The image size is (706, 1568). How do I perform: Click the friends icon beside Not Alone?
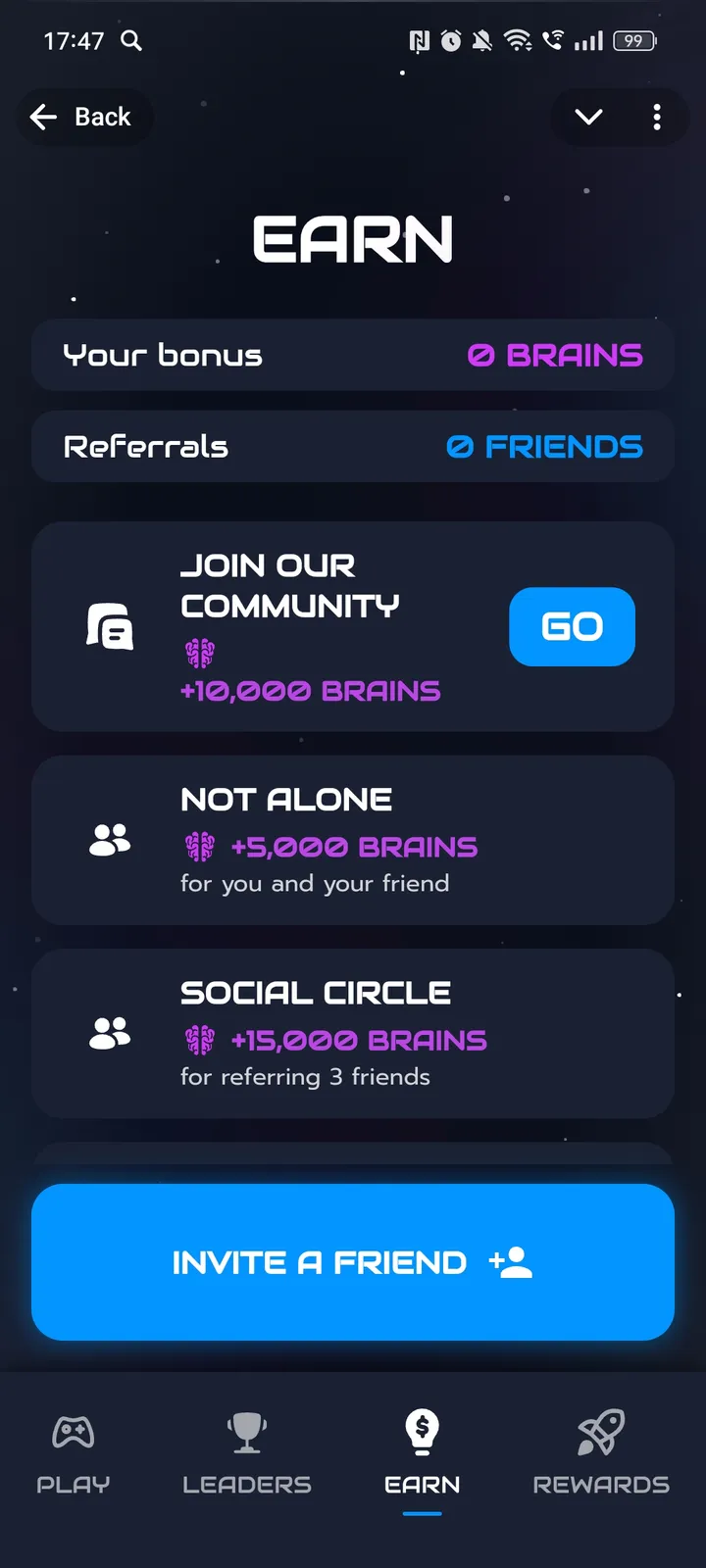110,839
